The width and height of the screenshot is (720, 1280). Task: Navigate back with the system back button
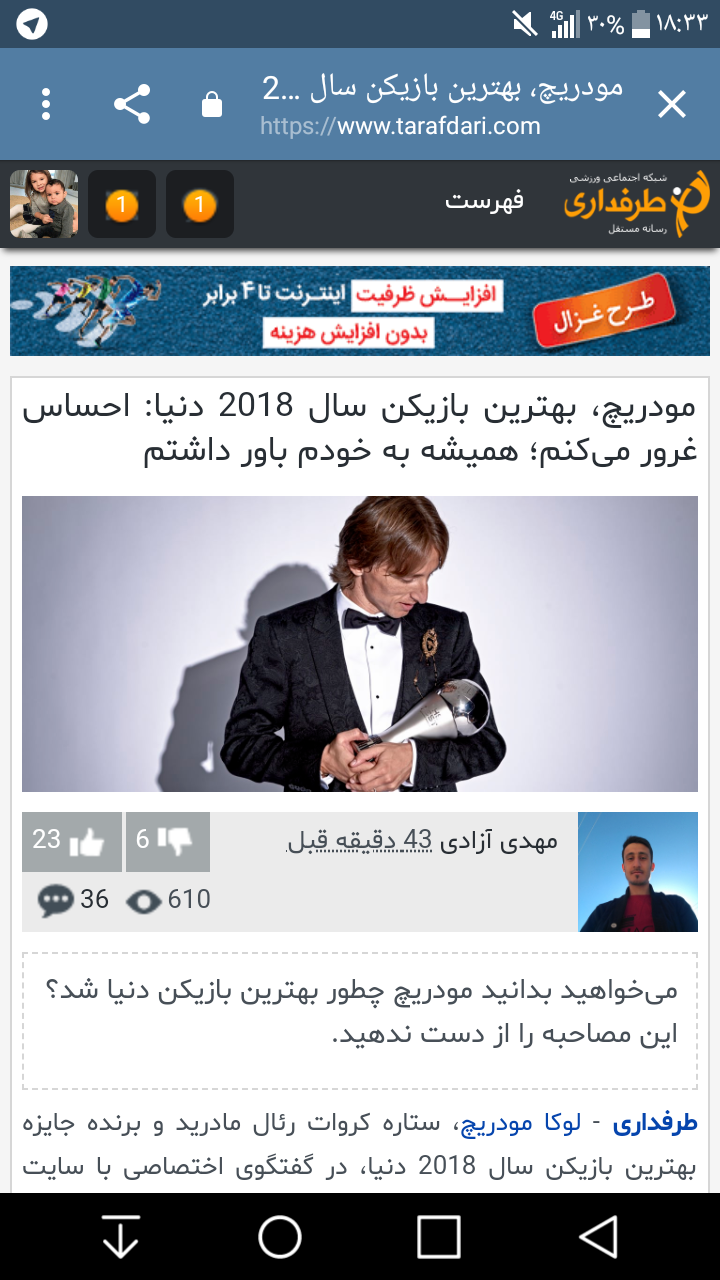coord(598,1237)
